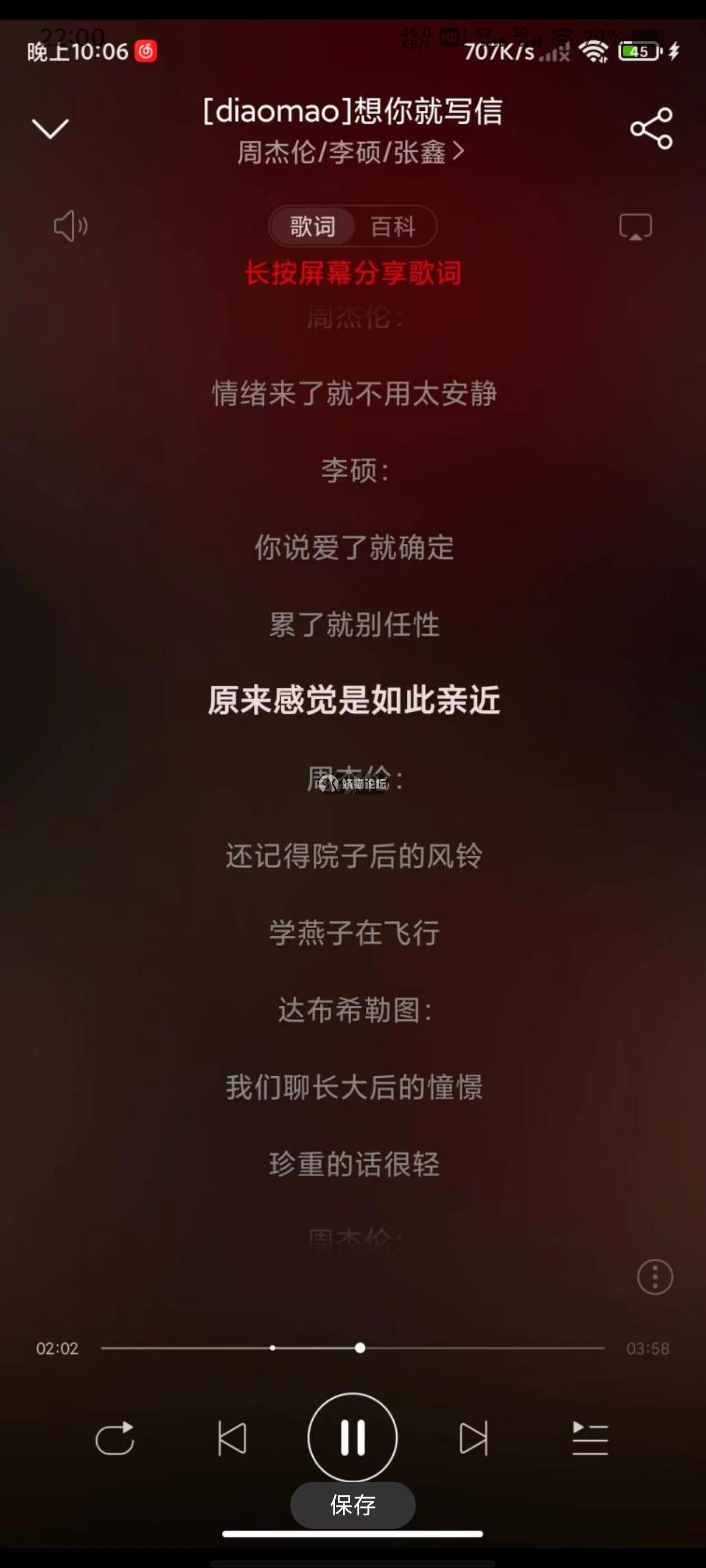The height and width of the screenshot is (1568, 706).
Task: Tap the volume speaker icon
Action: click(x=70, y=226)
